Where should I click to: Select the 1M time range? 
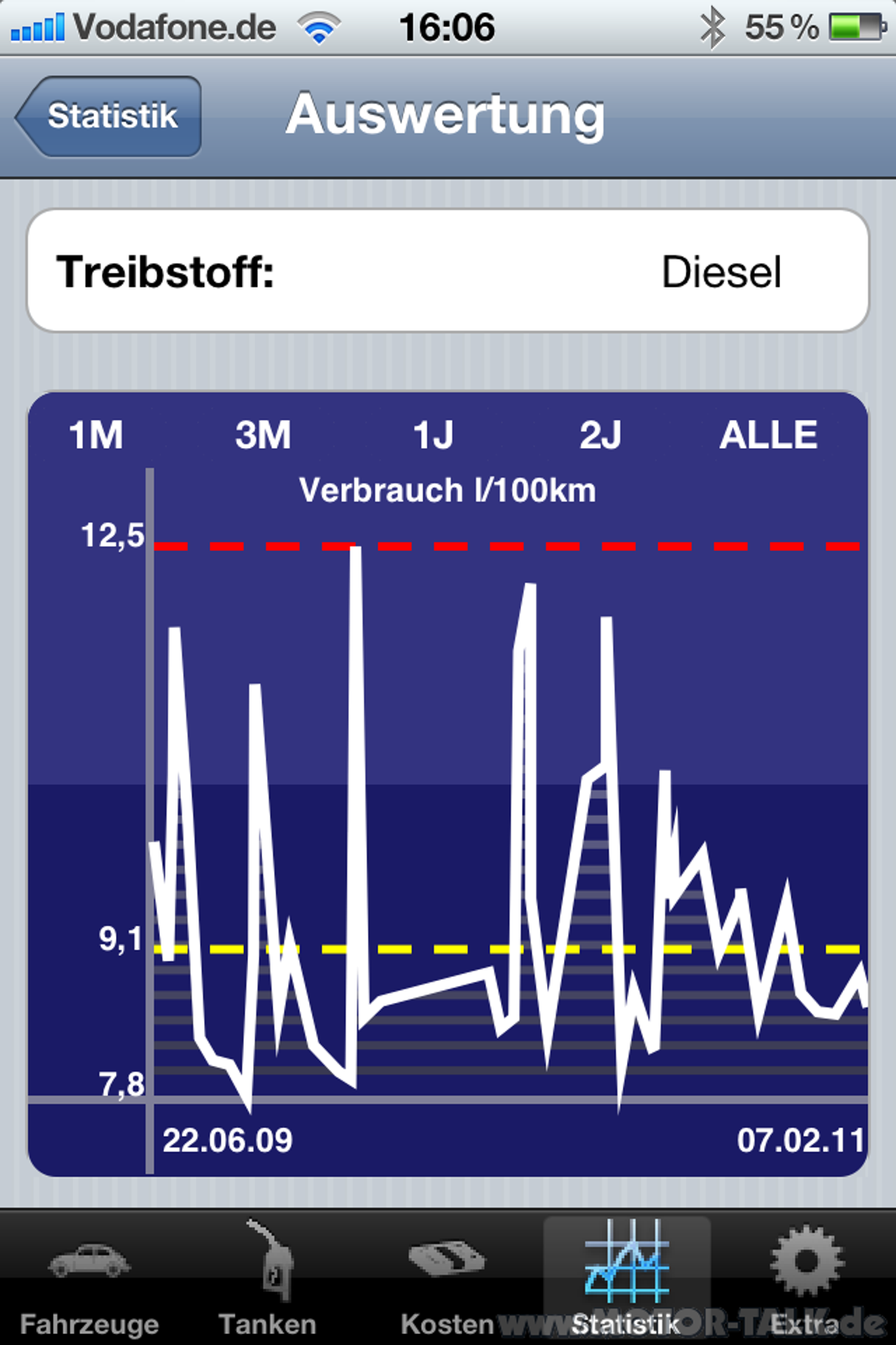(x=96, y=435)
